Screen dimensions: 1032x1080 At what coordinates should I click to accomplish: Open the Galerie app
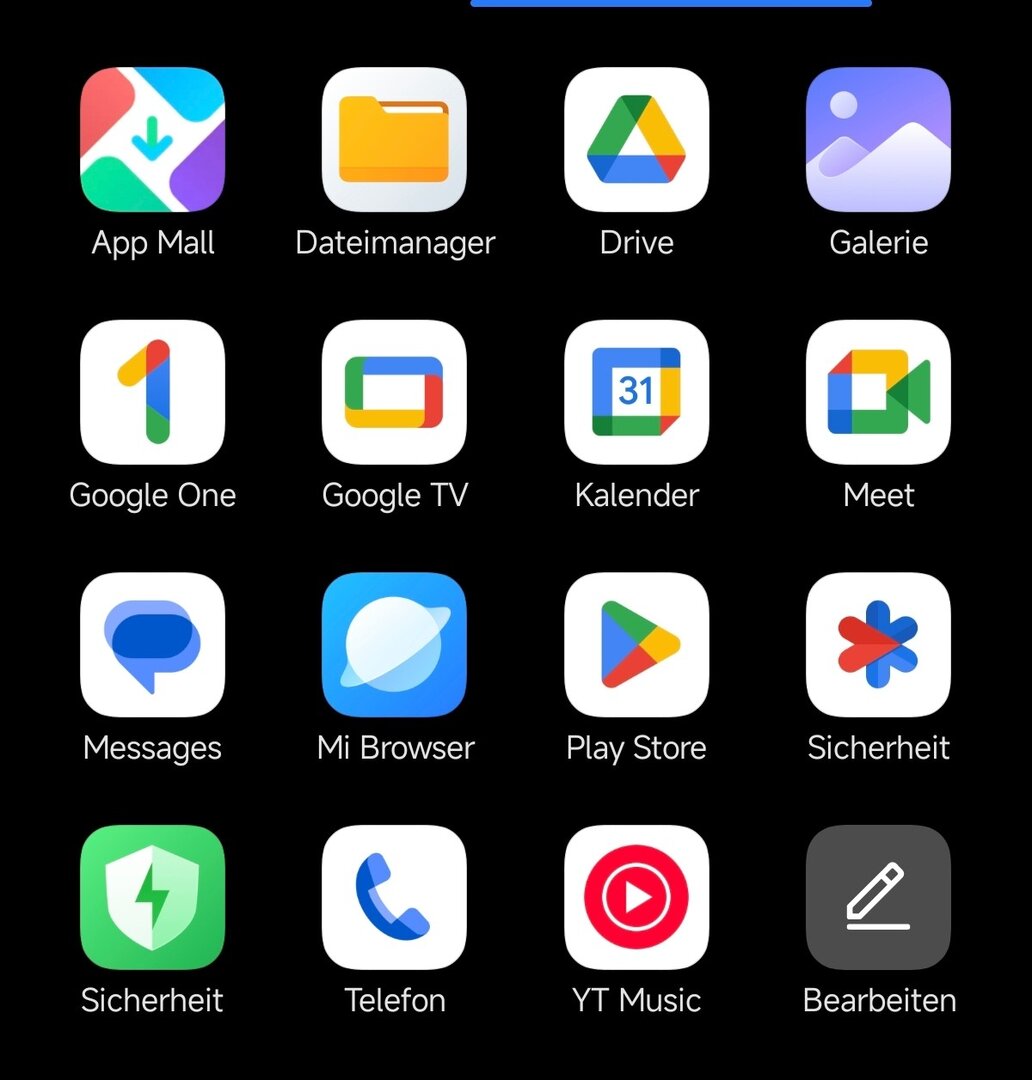click(x=878, y=140)
